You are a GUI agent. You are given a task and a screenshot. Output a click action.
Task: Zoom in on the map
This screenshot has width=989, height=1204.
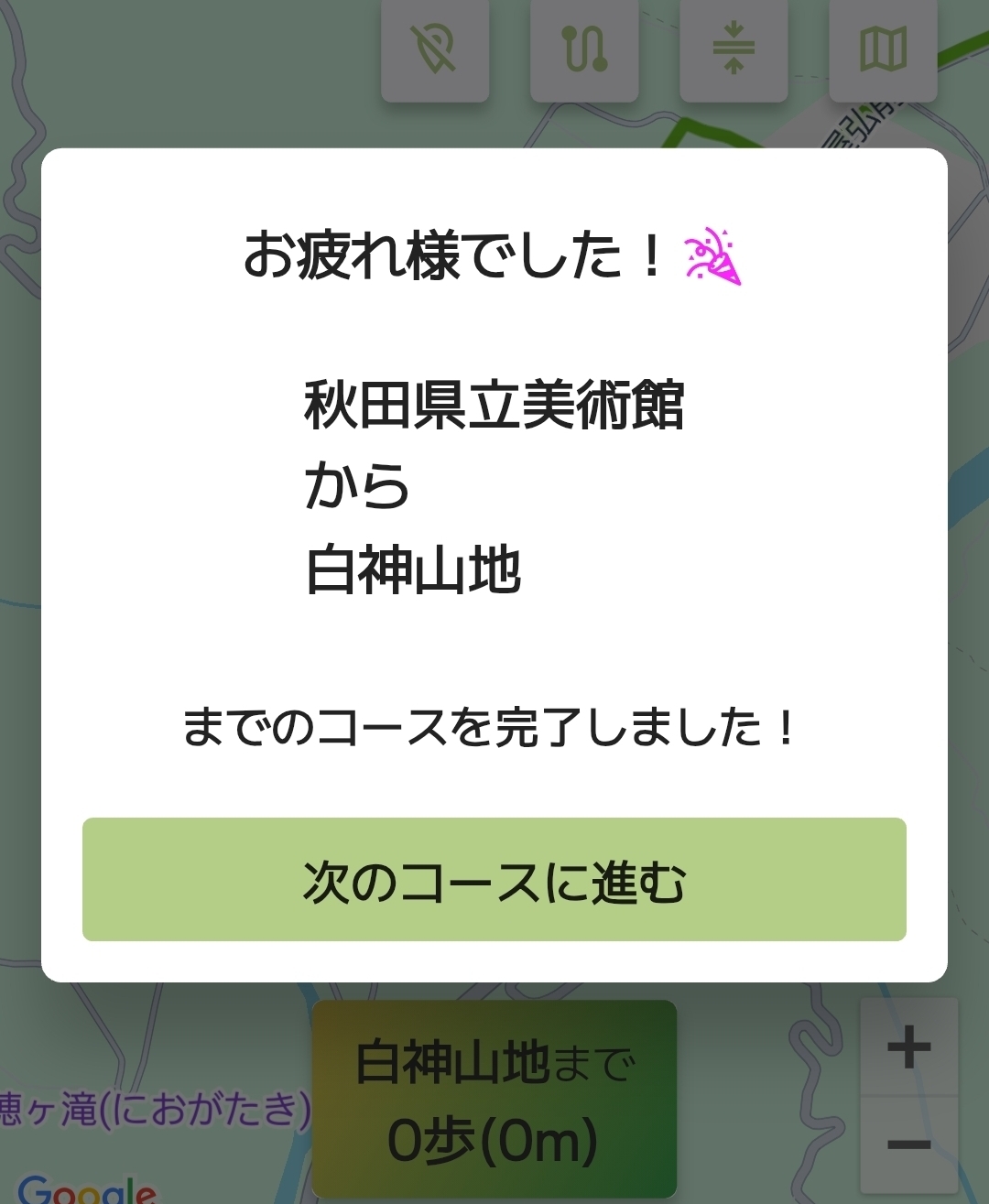(908, 1047)
